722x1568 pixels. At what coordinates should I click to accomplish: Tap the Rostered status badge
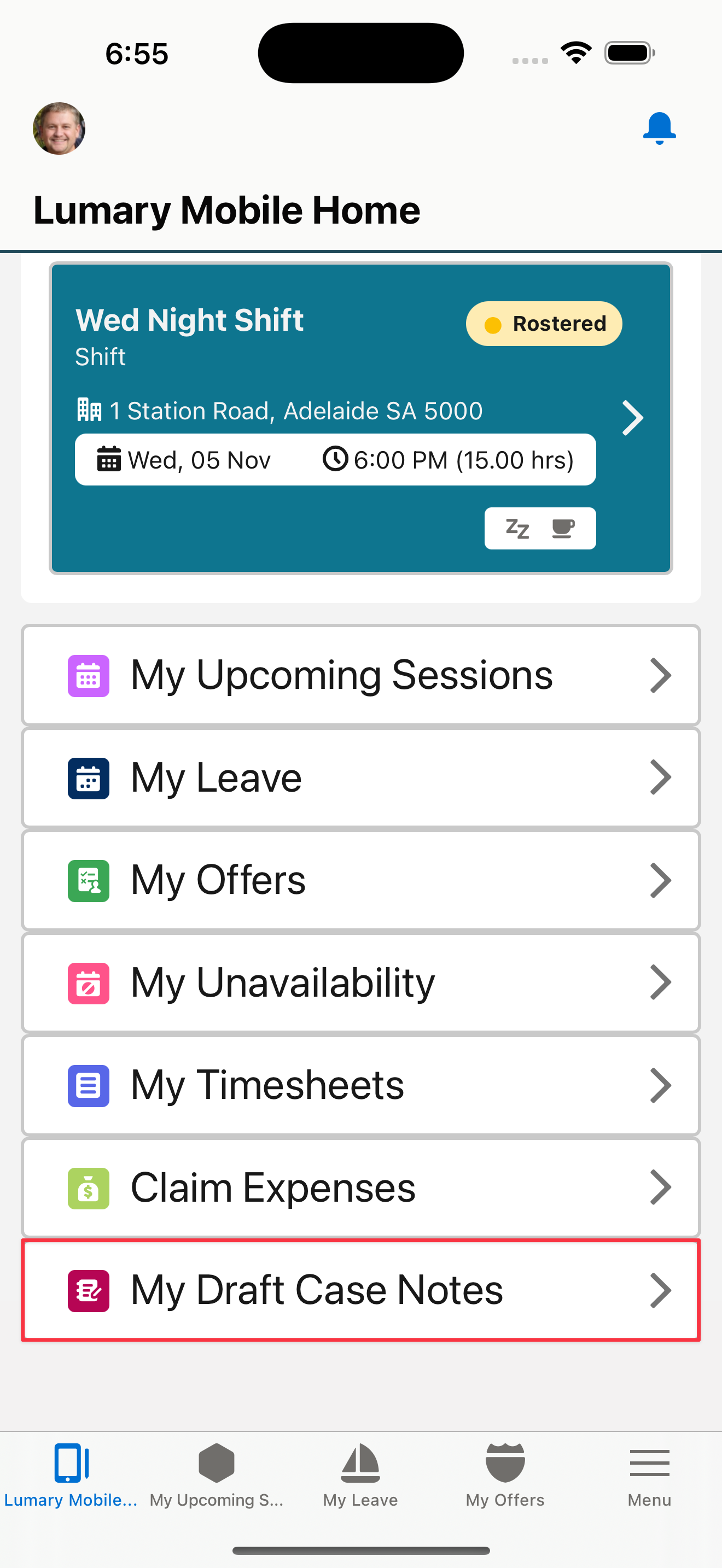tap(544, 323)
